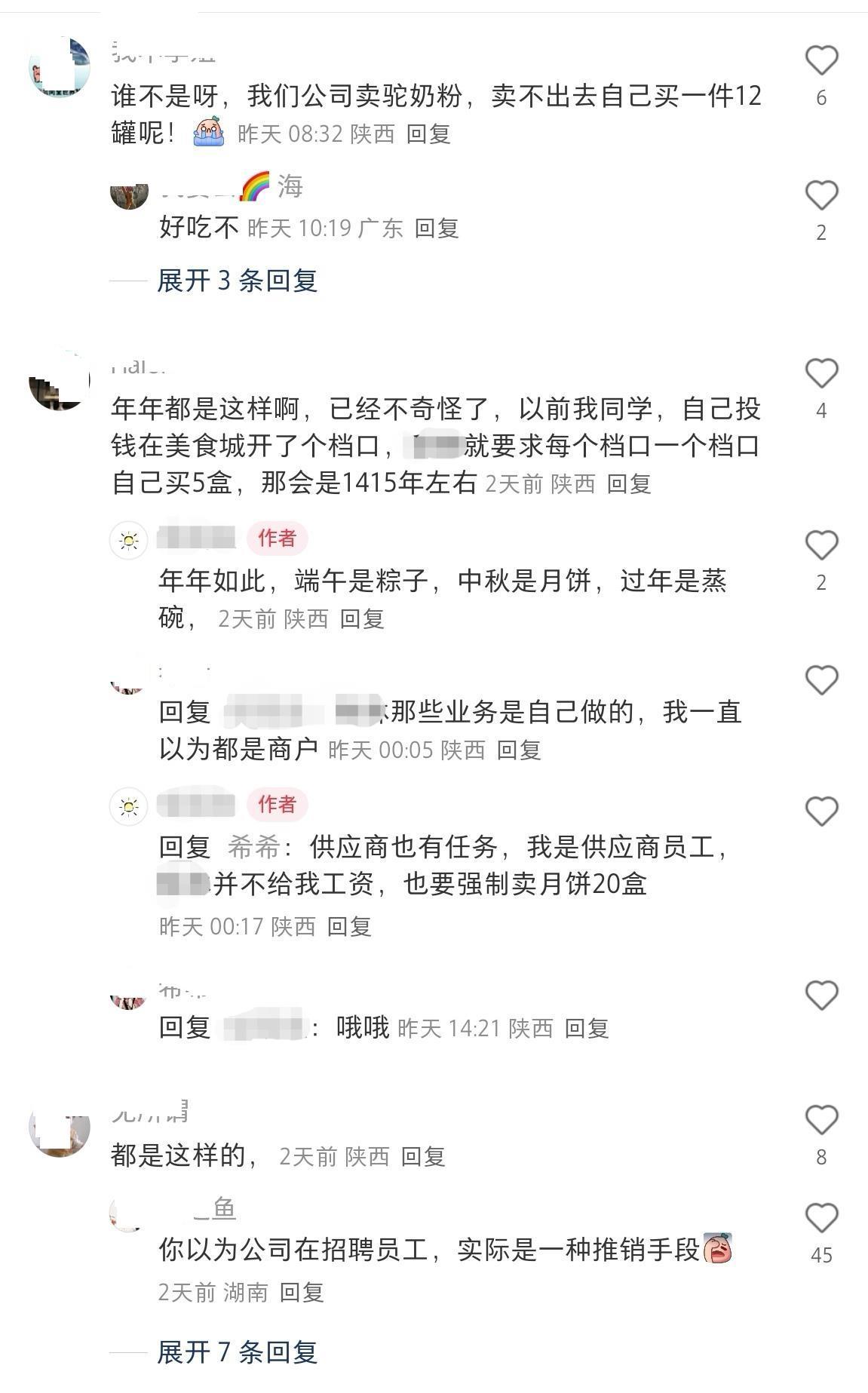Reply to the 哦哦 comment
Viewport: 868px width, 1393px height.
pos(587,1028)
